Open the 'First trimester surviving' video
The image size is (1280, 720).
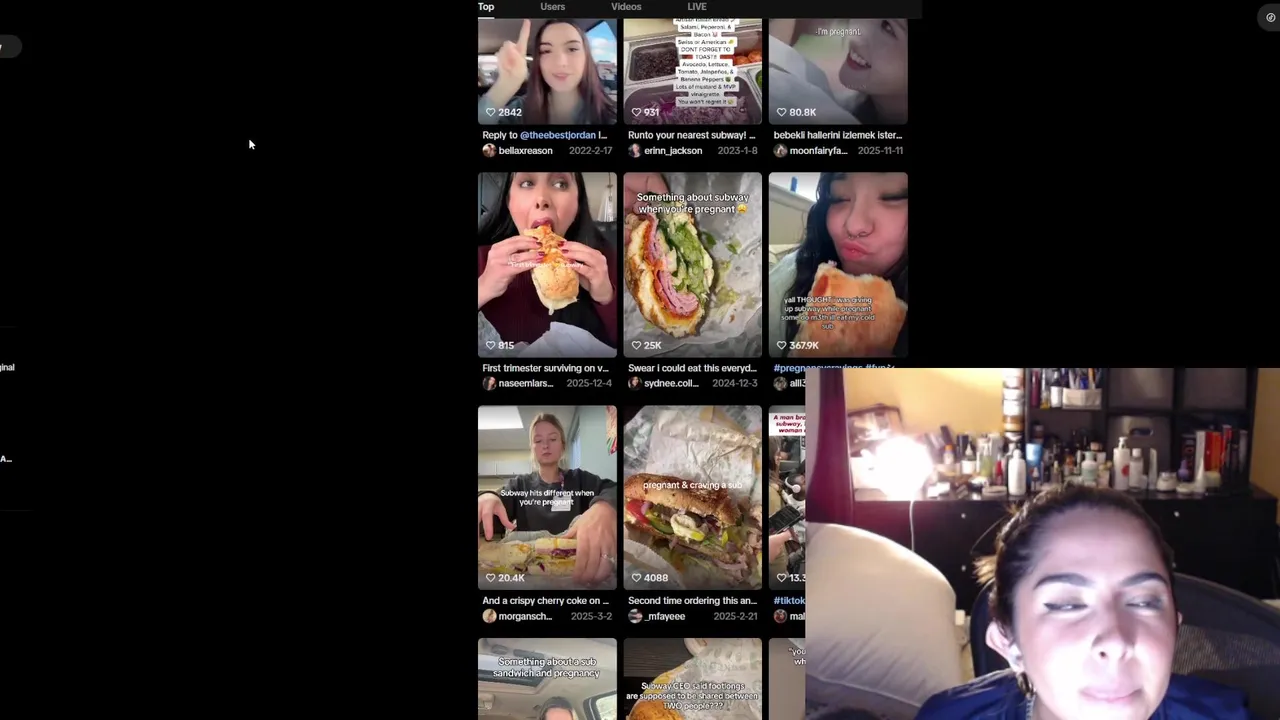click(547, 264)
